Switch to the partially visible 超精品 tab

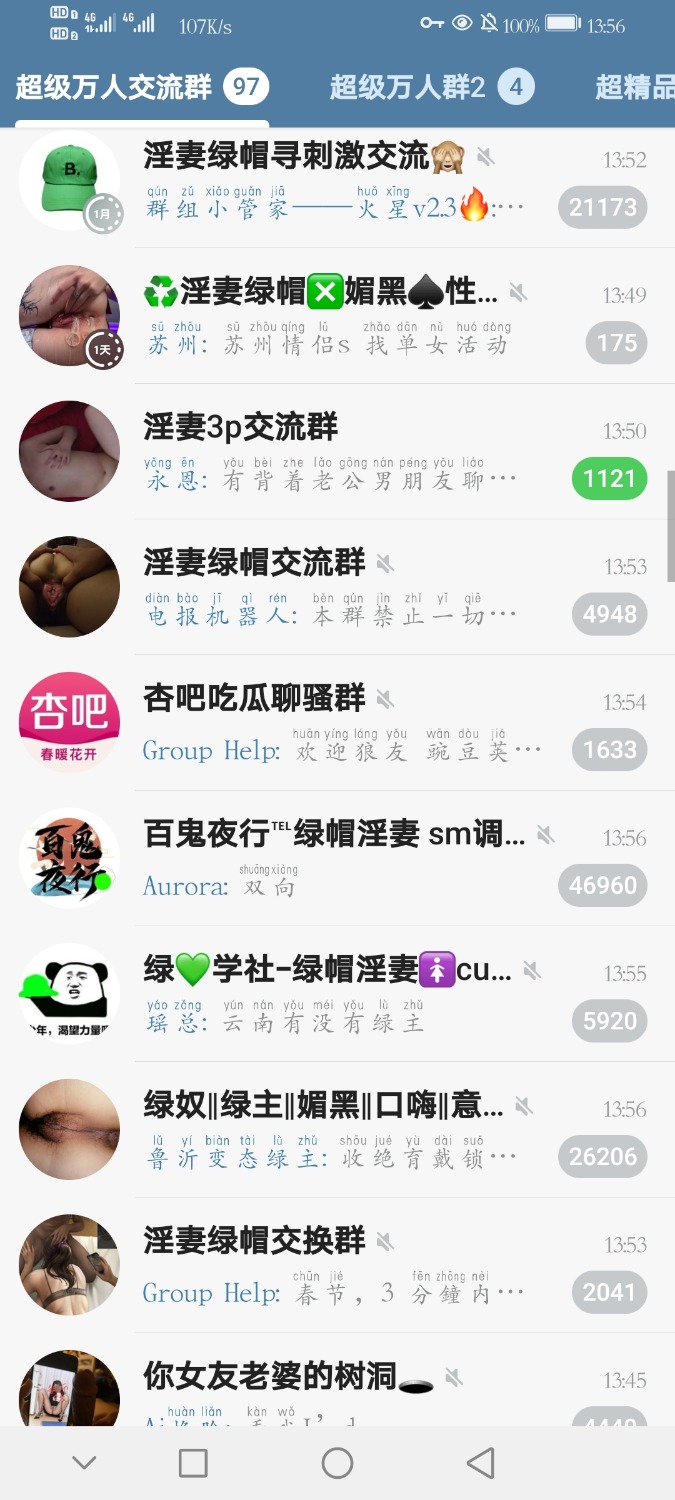tap(634, 88)
